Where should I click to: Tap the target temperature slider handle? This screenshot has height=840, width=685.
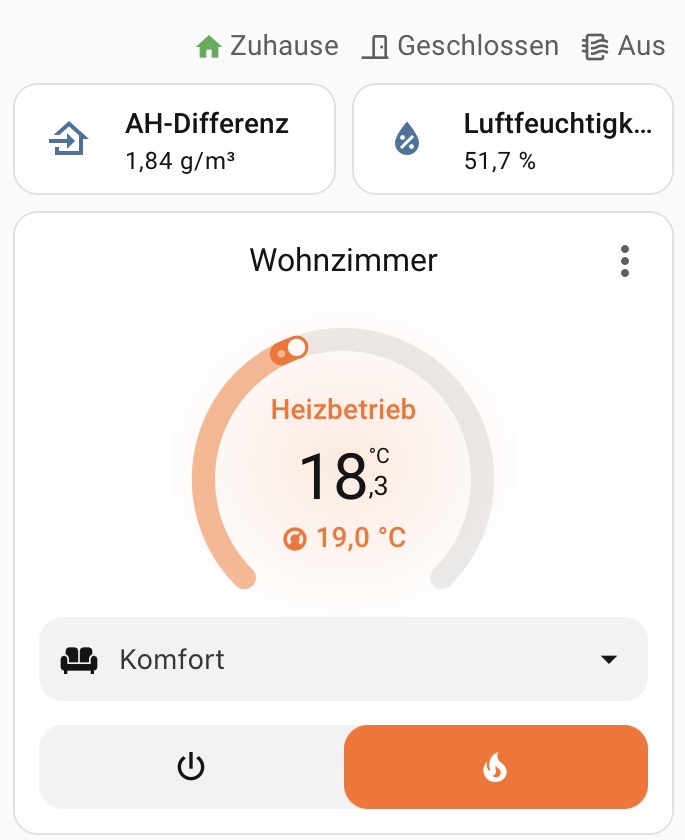point(295,348)
